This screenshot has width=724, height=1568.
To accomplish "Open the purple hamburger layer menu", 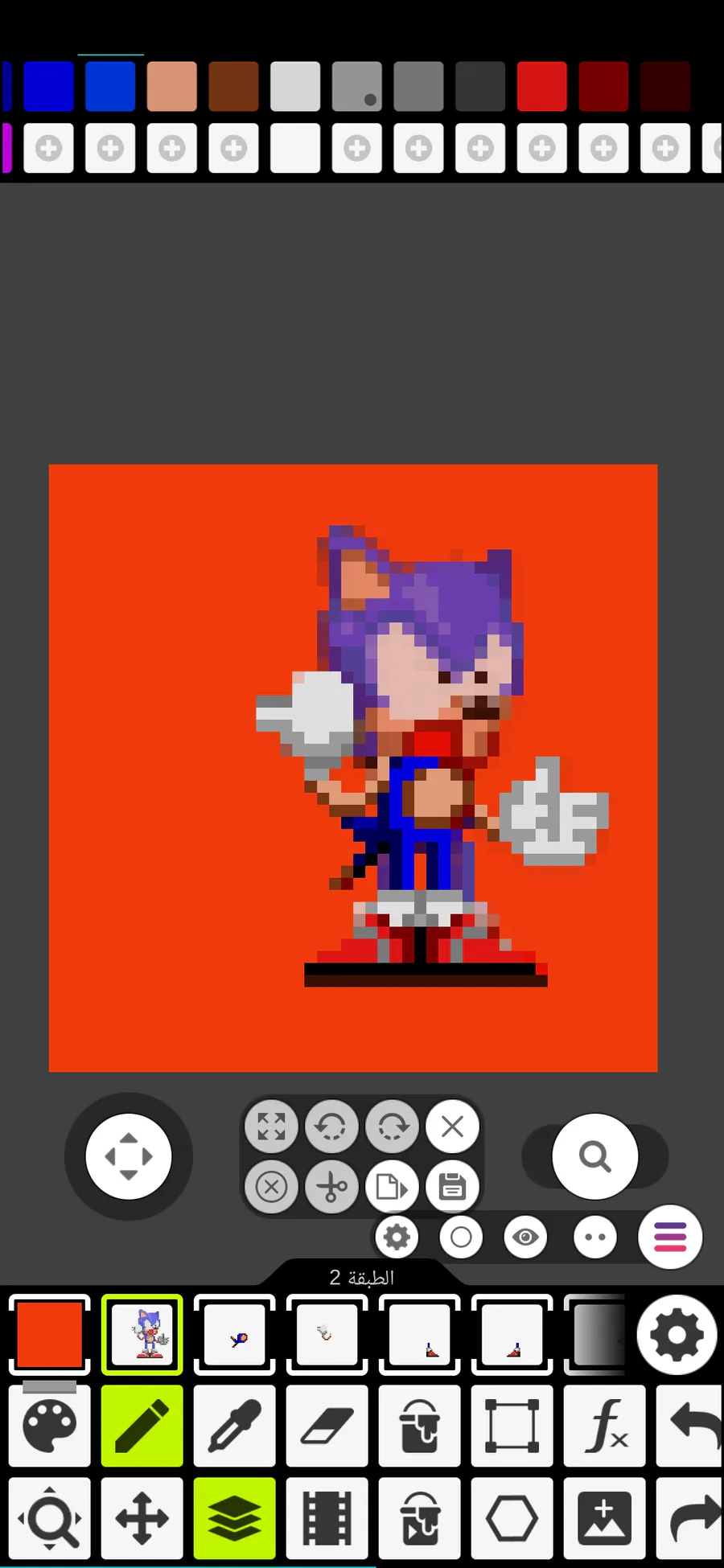I will pos(670,1237).
